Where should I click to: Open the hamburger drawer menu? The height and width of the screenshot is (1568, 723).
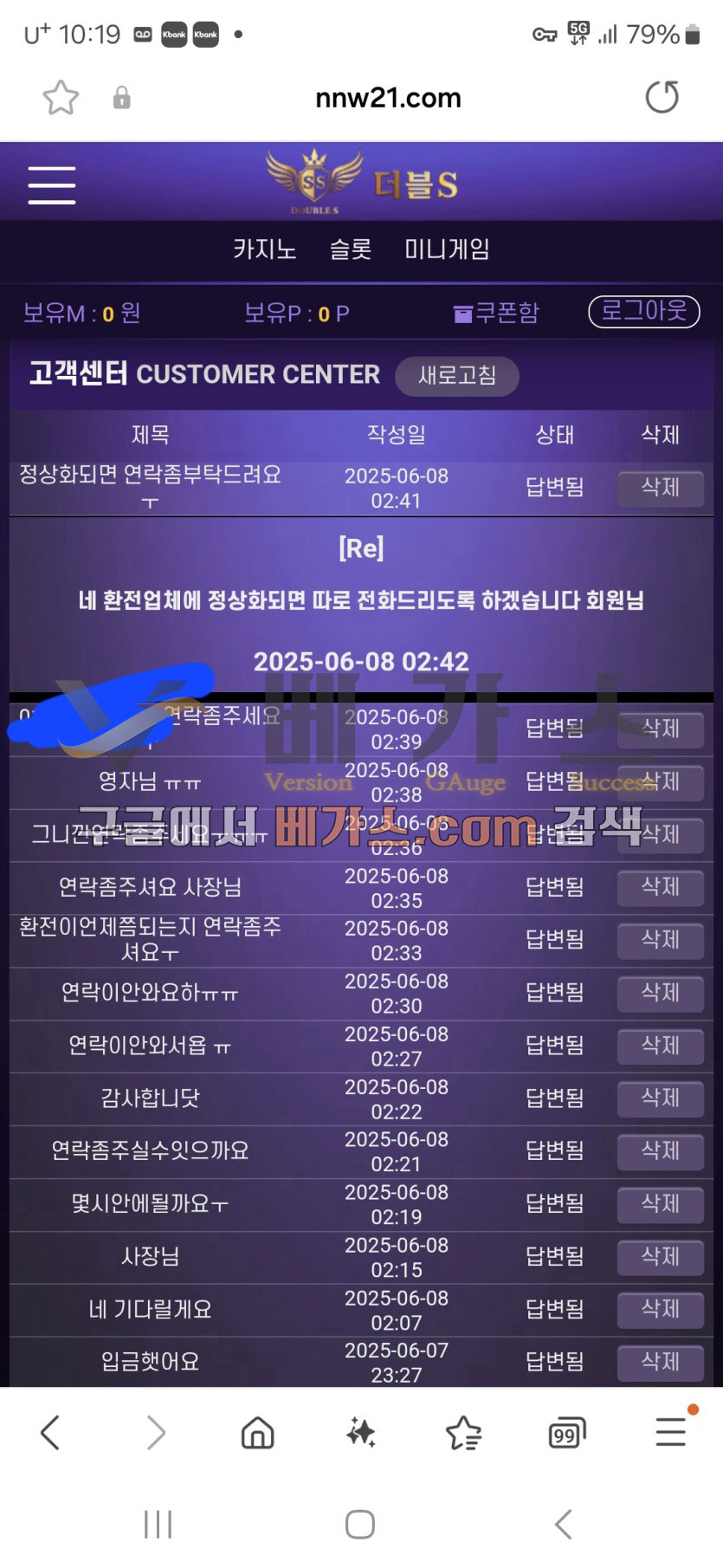[x=52, y=185]
